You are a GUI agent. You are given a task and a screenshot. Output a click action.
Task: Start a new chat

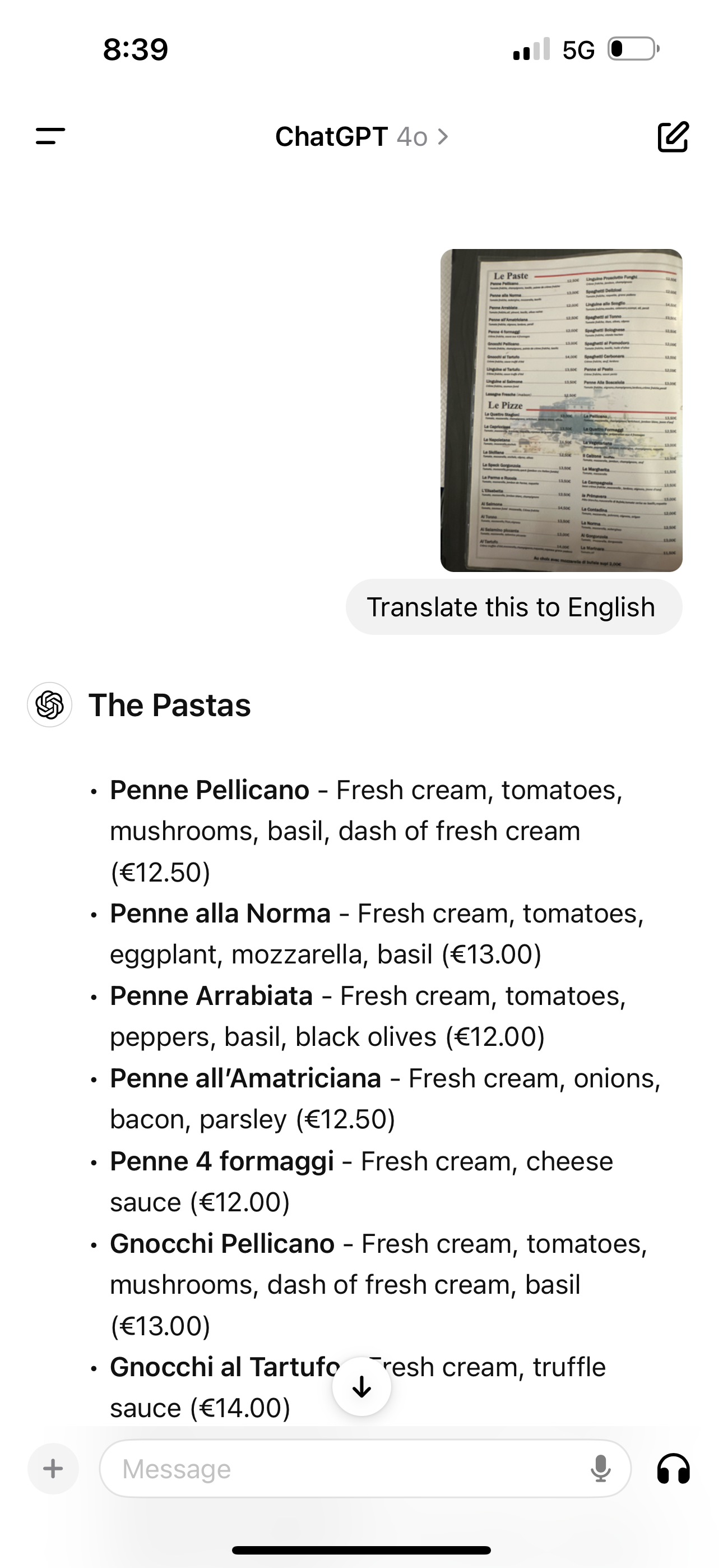[673, 136]
